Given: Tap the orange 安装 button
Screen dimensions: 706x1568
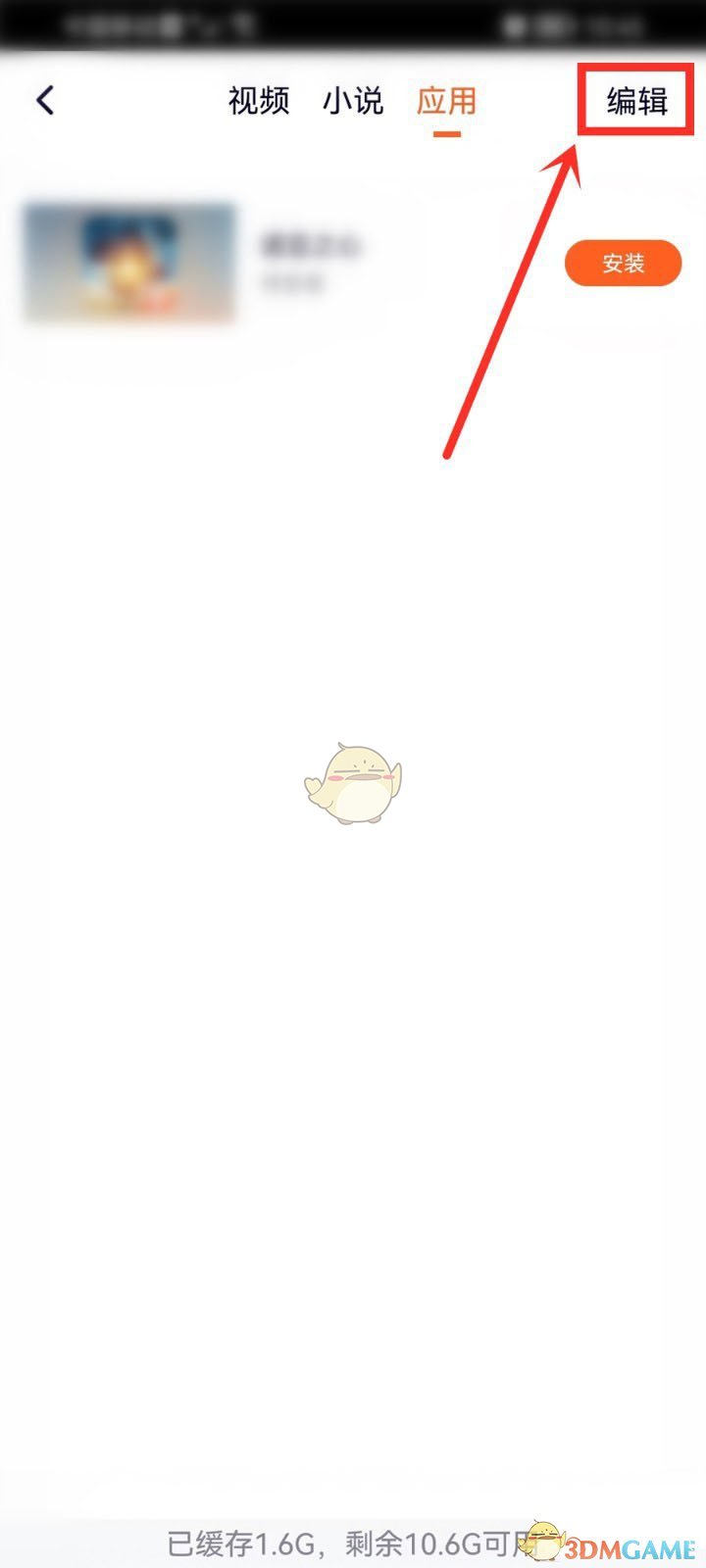Looking at the screenshot, I should pos(623,264).
